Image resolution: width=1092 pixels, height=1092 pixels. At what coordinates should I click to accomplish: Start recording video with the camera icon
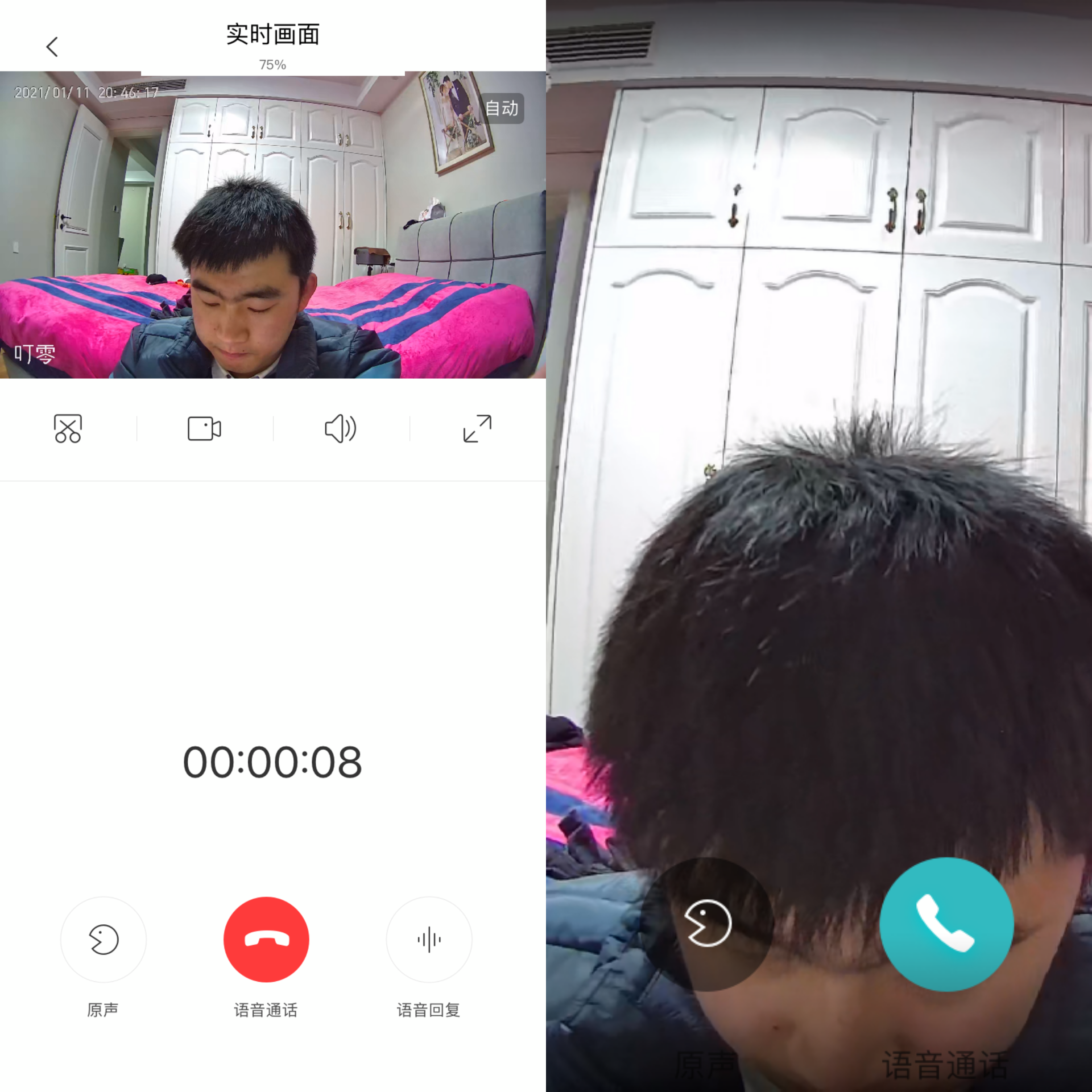[x=204, y=428]
